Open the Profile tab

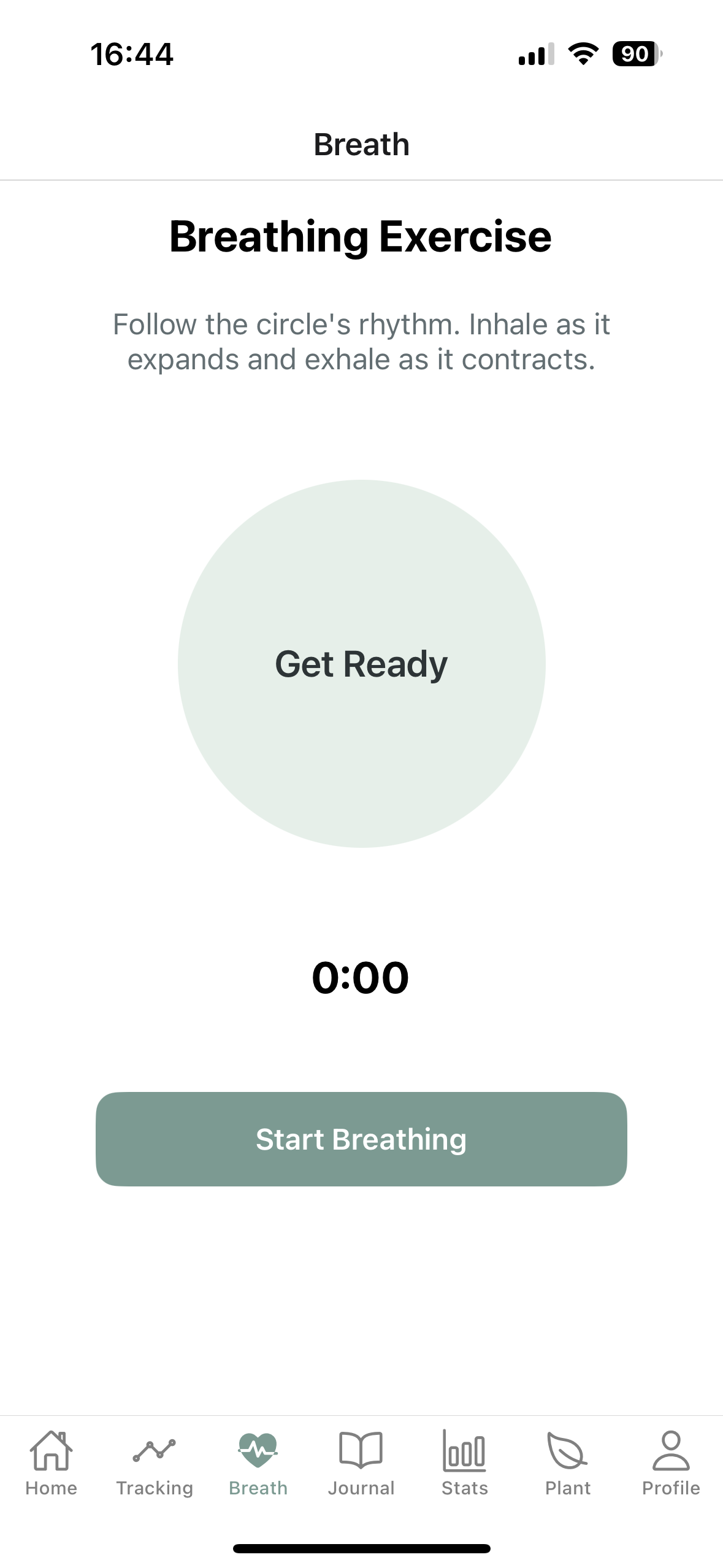671,1463
